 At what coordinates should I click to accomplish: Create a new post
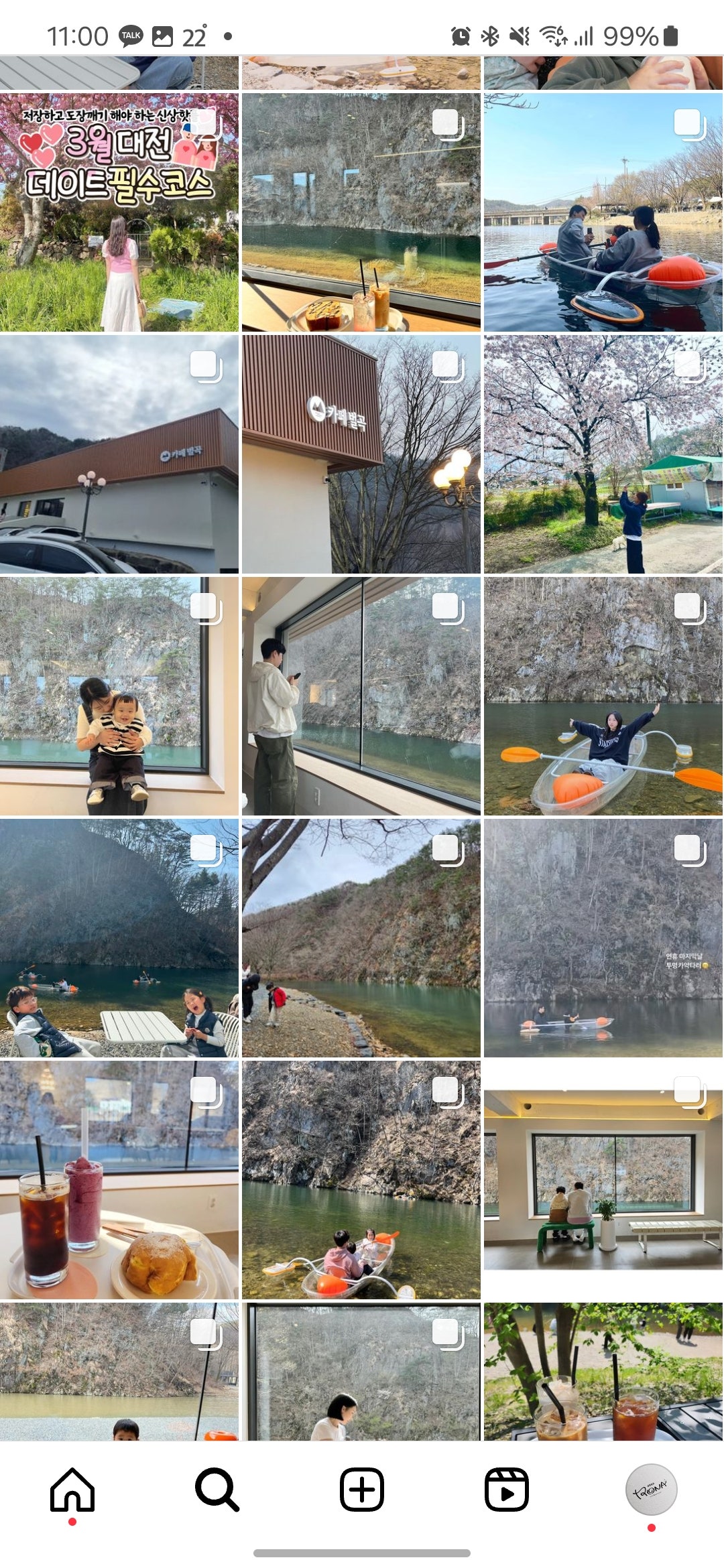362,1490
